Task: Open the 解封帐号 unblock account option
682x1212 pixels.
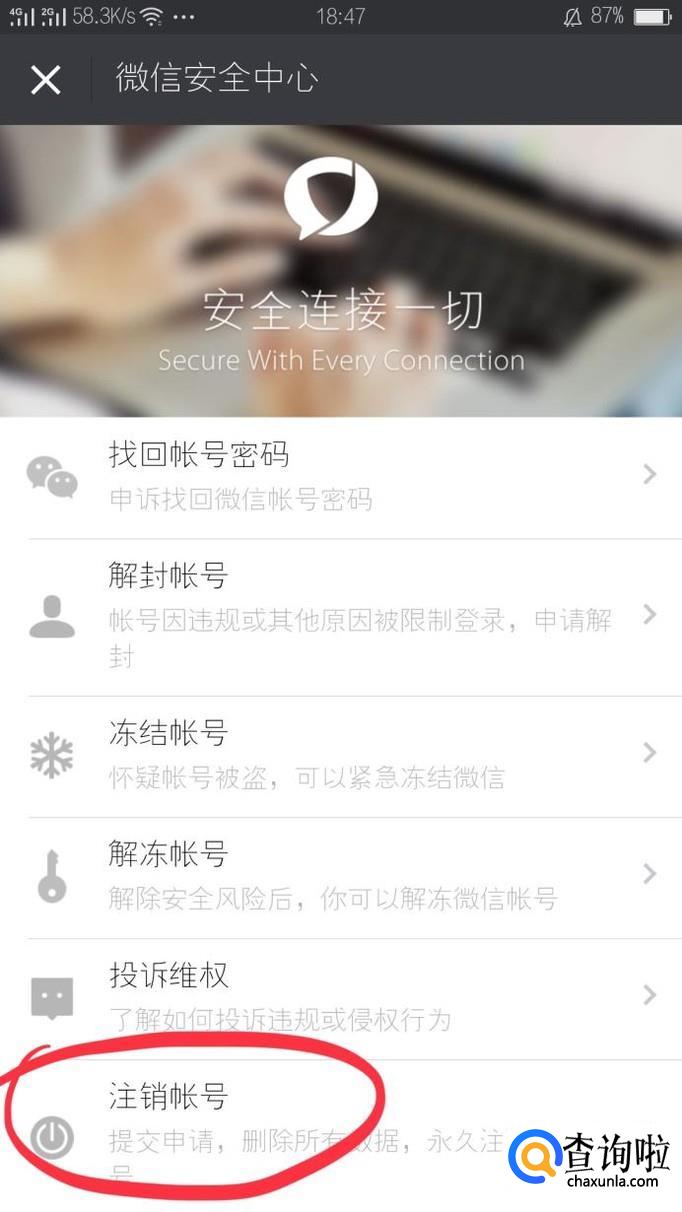Action: tap(341, 617)
